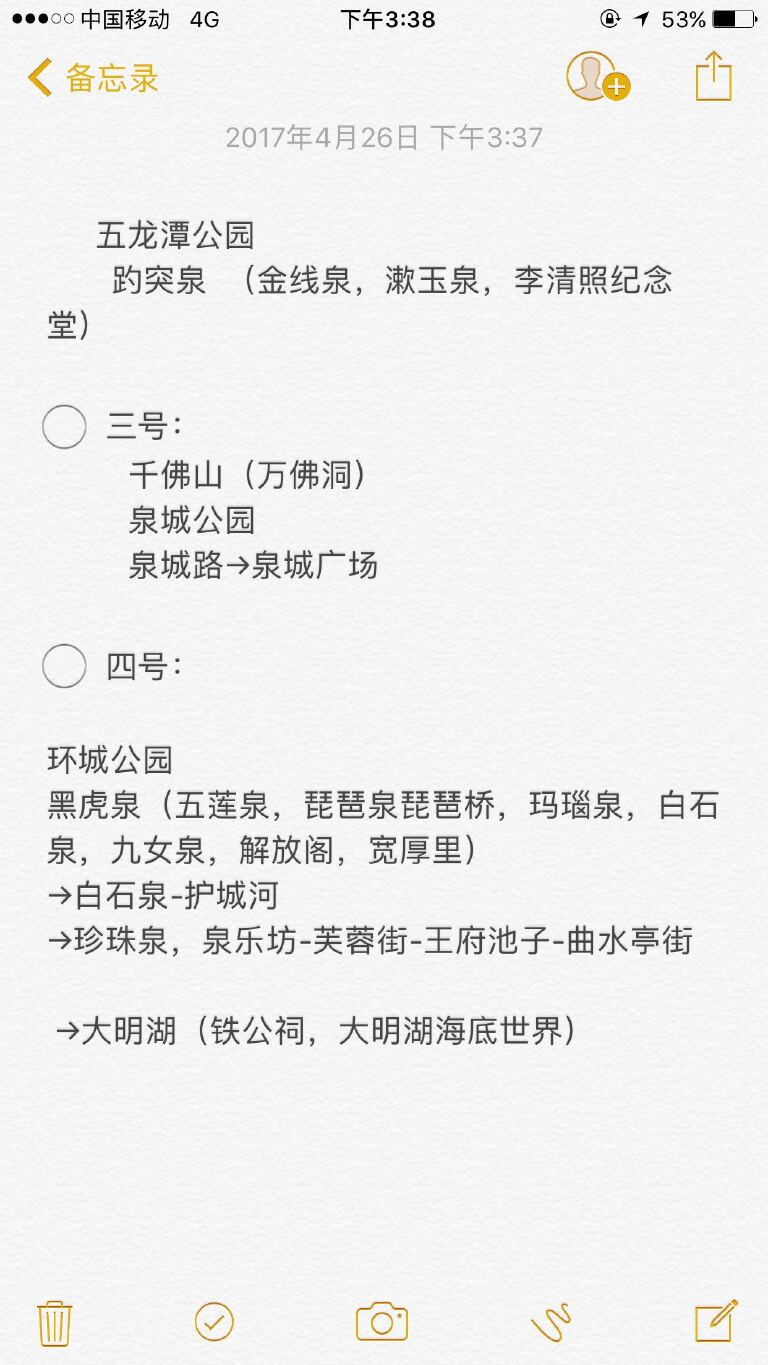Image resolution: width=768 pixels, height=1365 pixels.
Task: Check off the 四号 checklist item
Action: coord(65,666)
